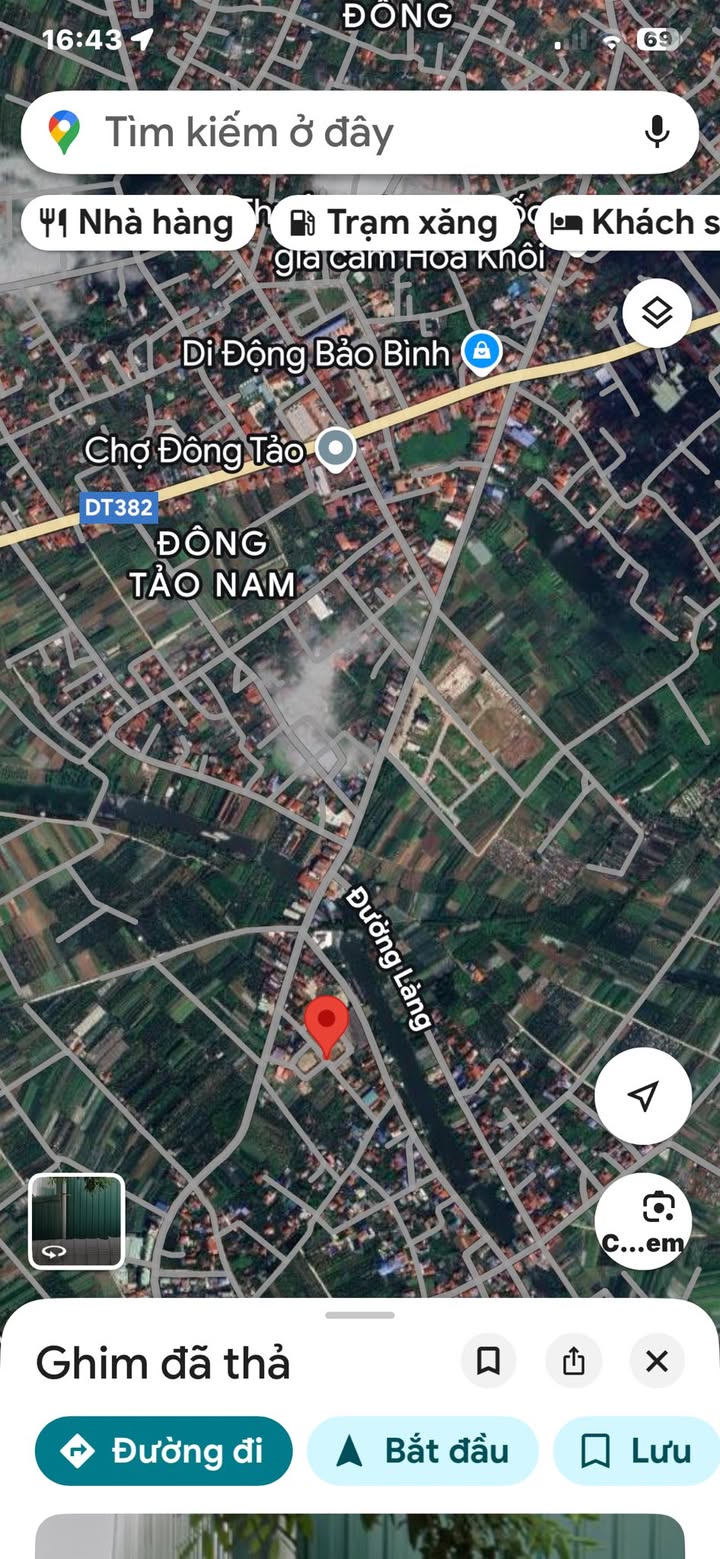Open the Chợ Đông Tảo place marker

335,449
